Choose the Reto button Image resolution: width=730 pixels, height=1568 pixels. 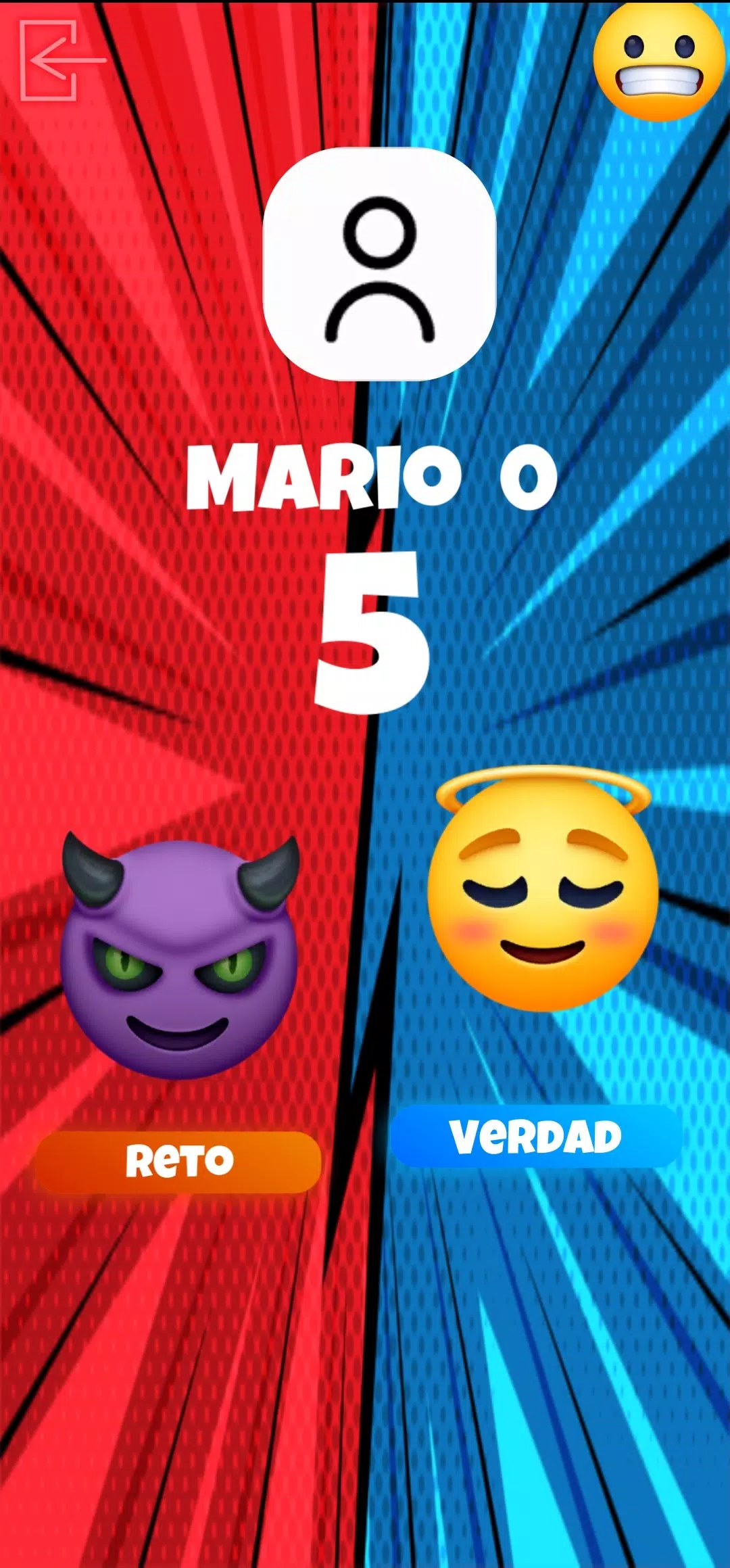point(178,1162)
